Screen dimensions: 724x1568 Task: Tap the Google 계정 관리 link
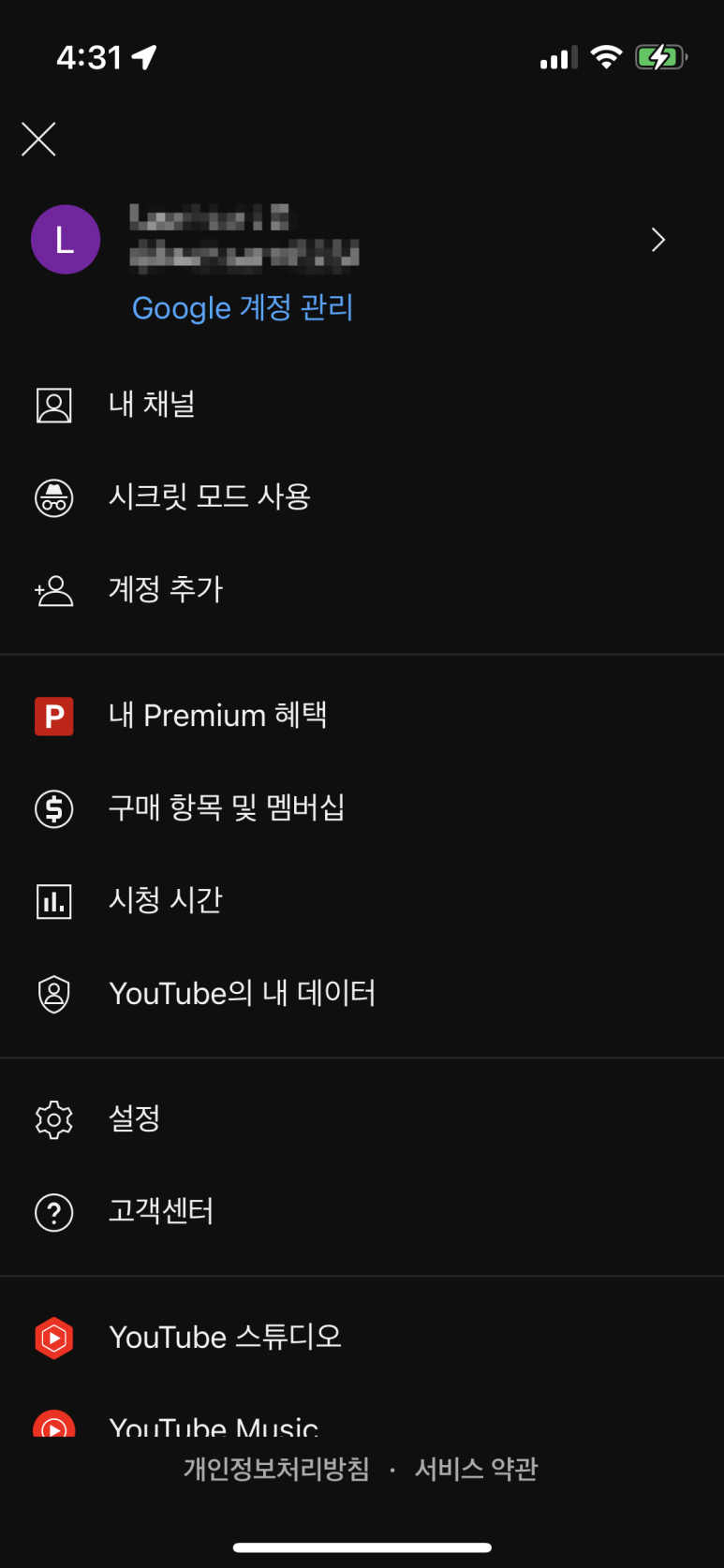tap(243, 307)
